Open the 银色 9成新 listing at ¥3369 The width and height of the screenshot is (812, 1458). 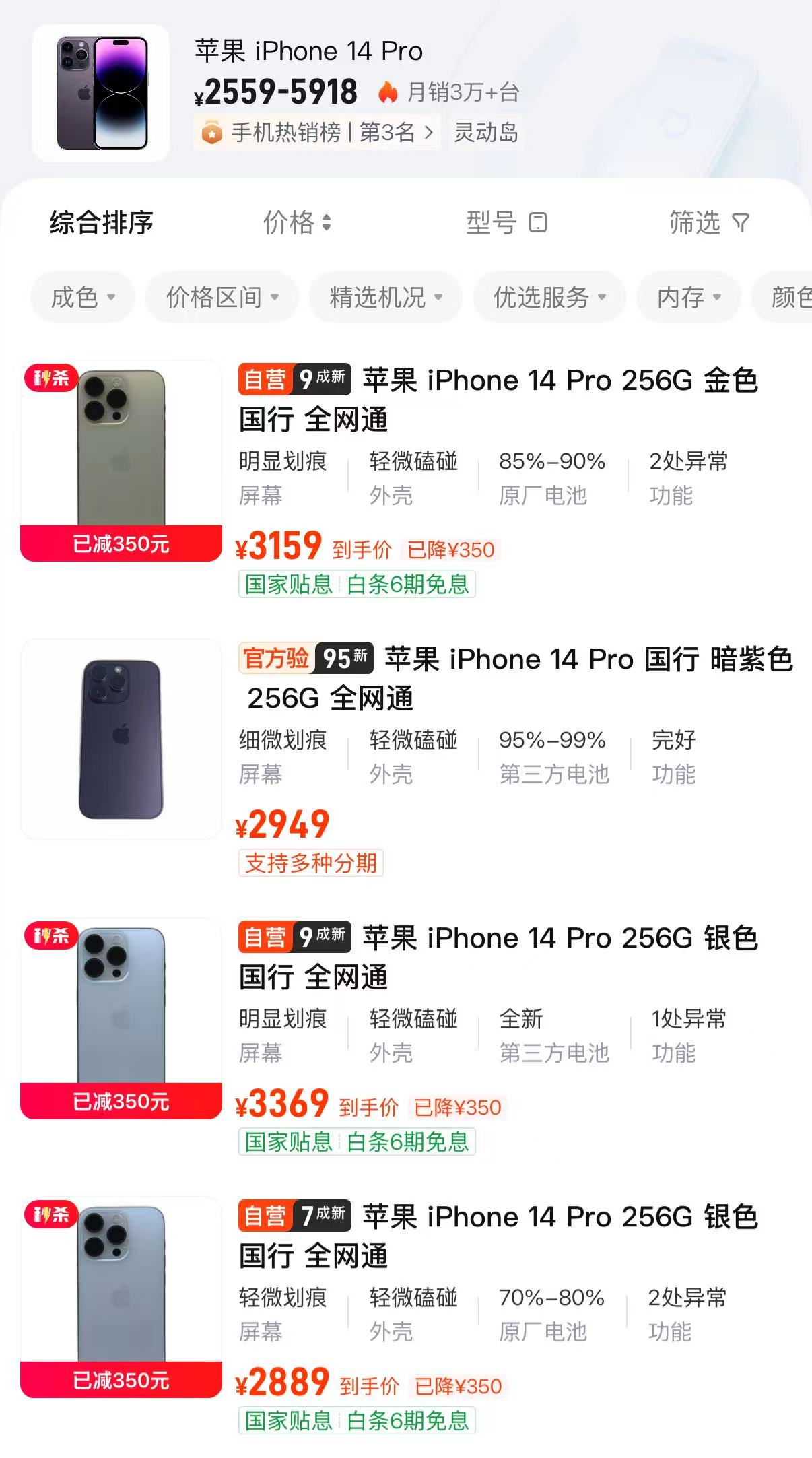406,1037
